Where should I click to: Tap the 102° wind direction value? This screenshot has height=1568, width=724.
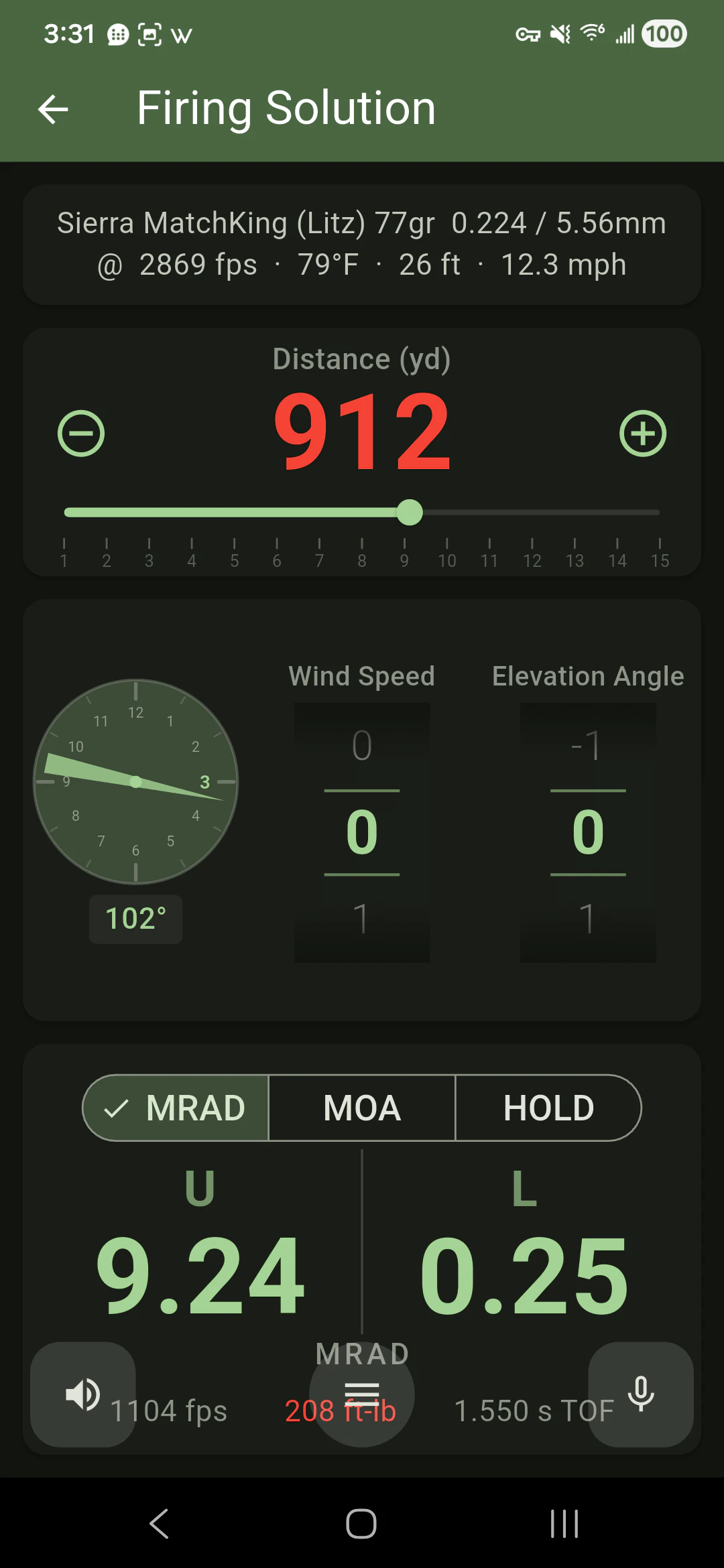point(135,919)
